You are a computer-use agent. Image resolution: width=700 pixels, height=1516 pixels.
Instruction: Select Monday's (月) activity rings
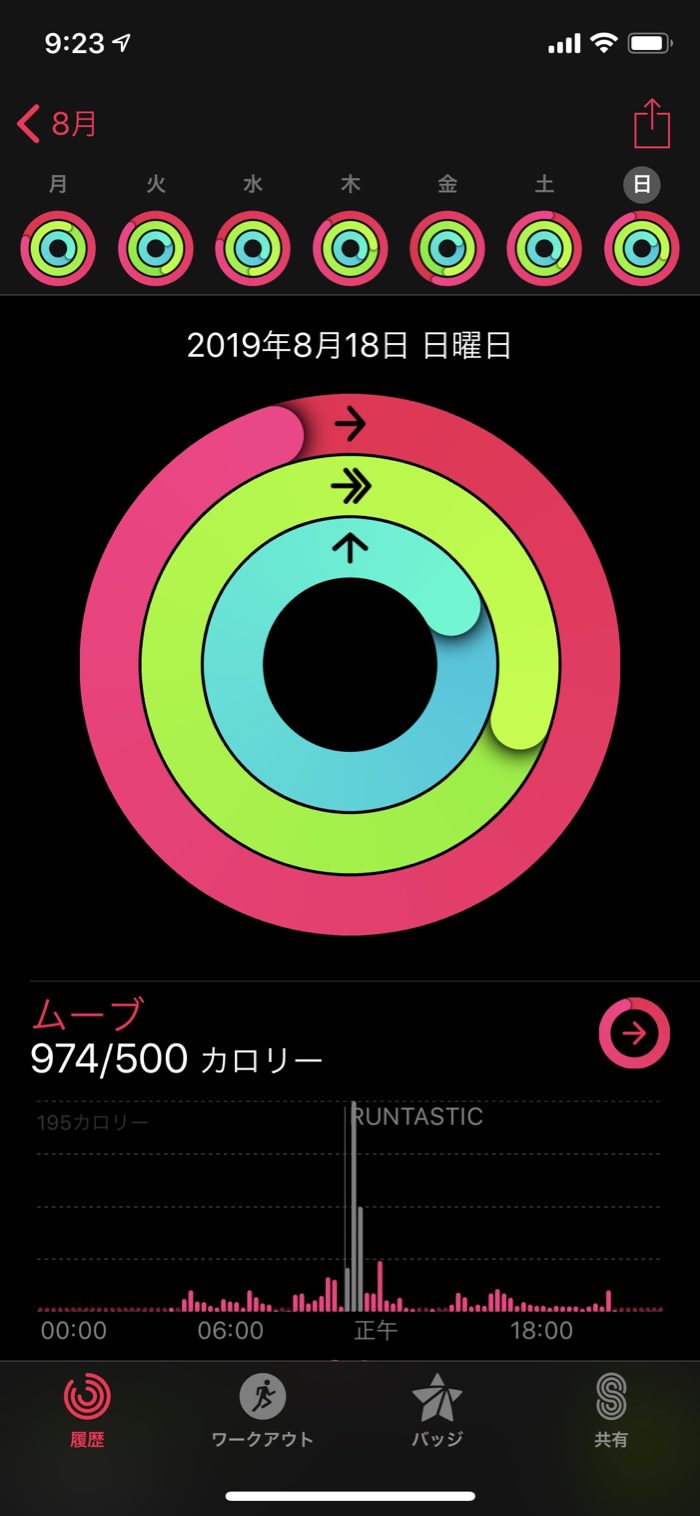point(59,248)
